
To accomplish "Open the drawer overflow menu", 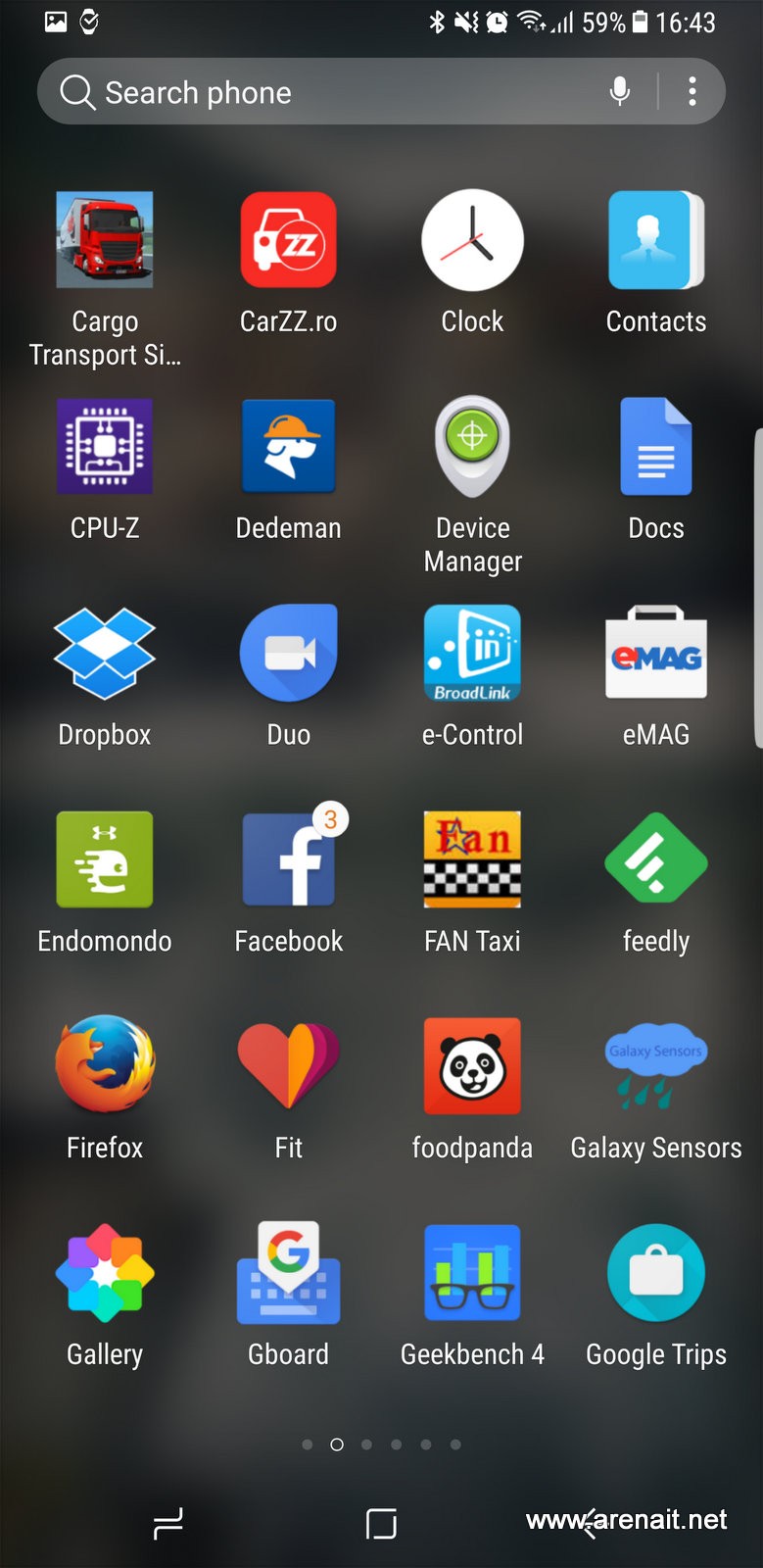I will [x=692, y=91].
